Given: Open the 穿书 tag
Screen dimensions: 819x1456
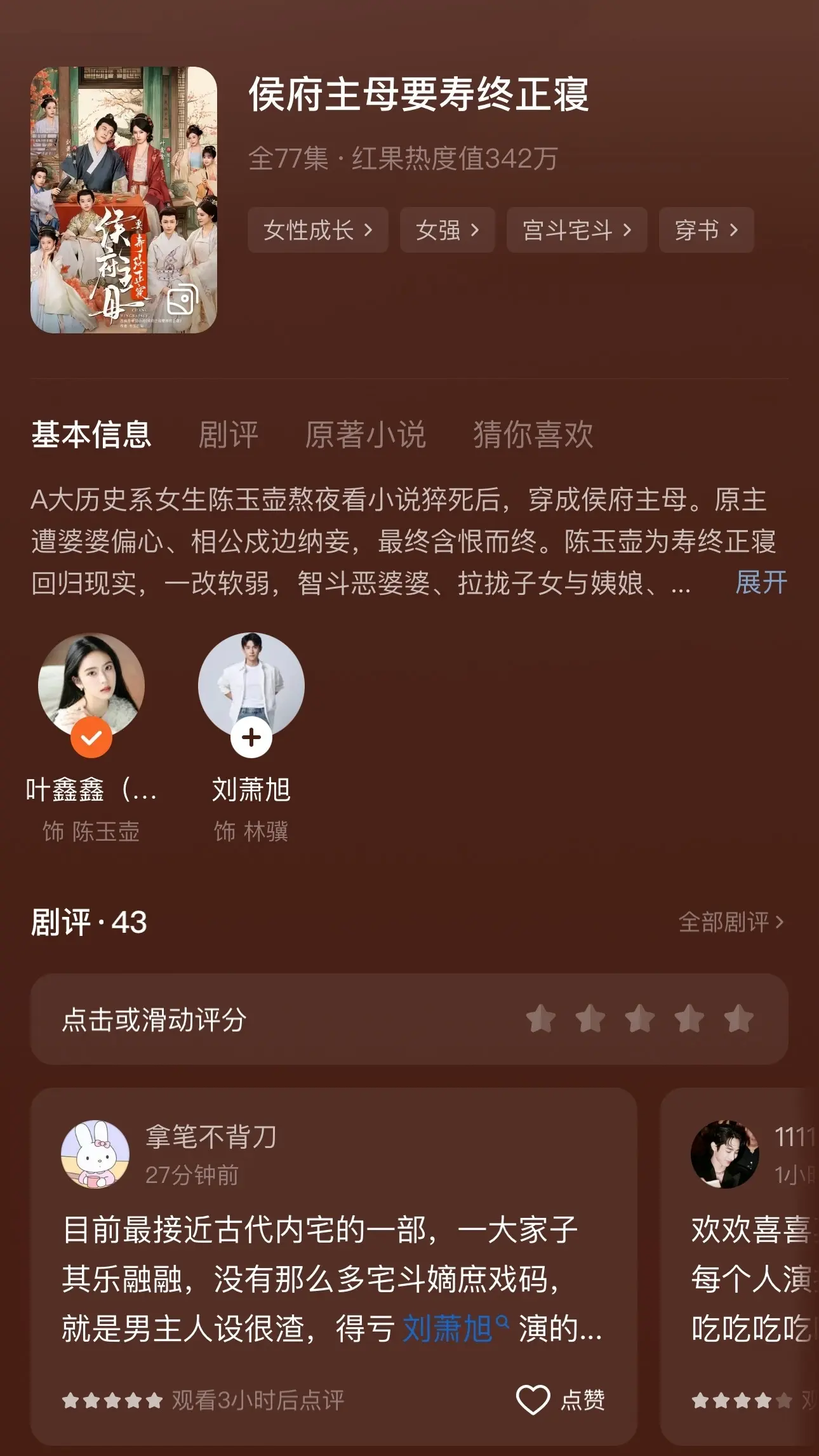Looking at the screenshot, I should [x=706, y=230].
